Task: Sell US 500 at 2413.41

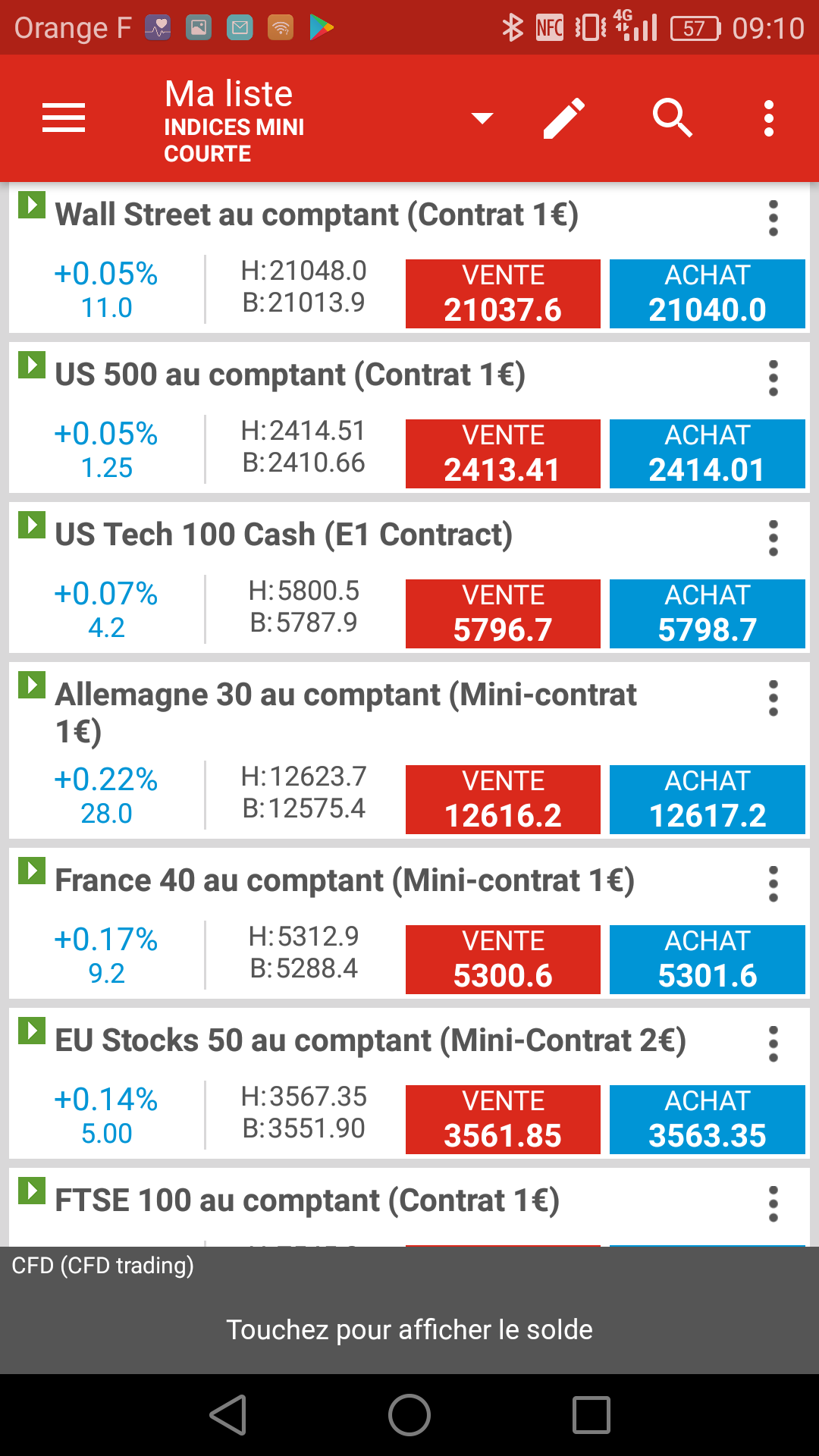Action: (503, 454)
